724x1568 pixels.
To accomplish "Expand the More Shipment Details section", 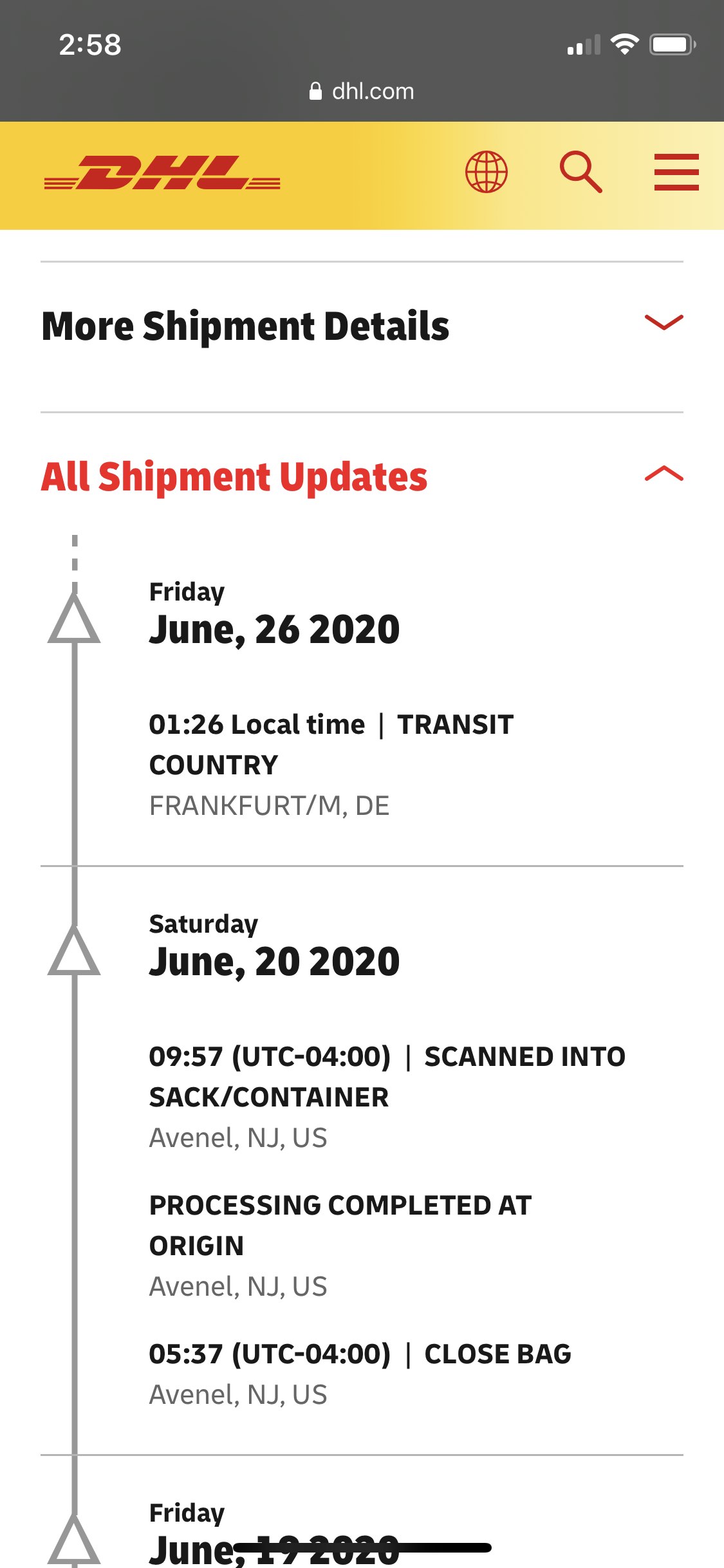I will click(664, 322).
